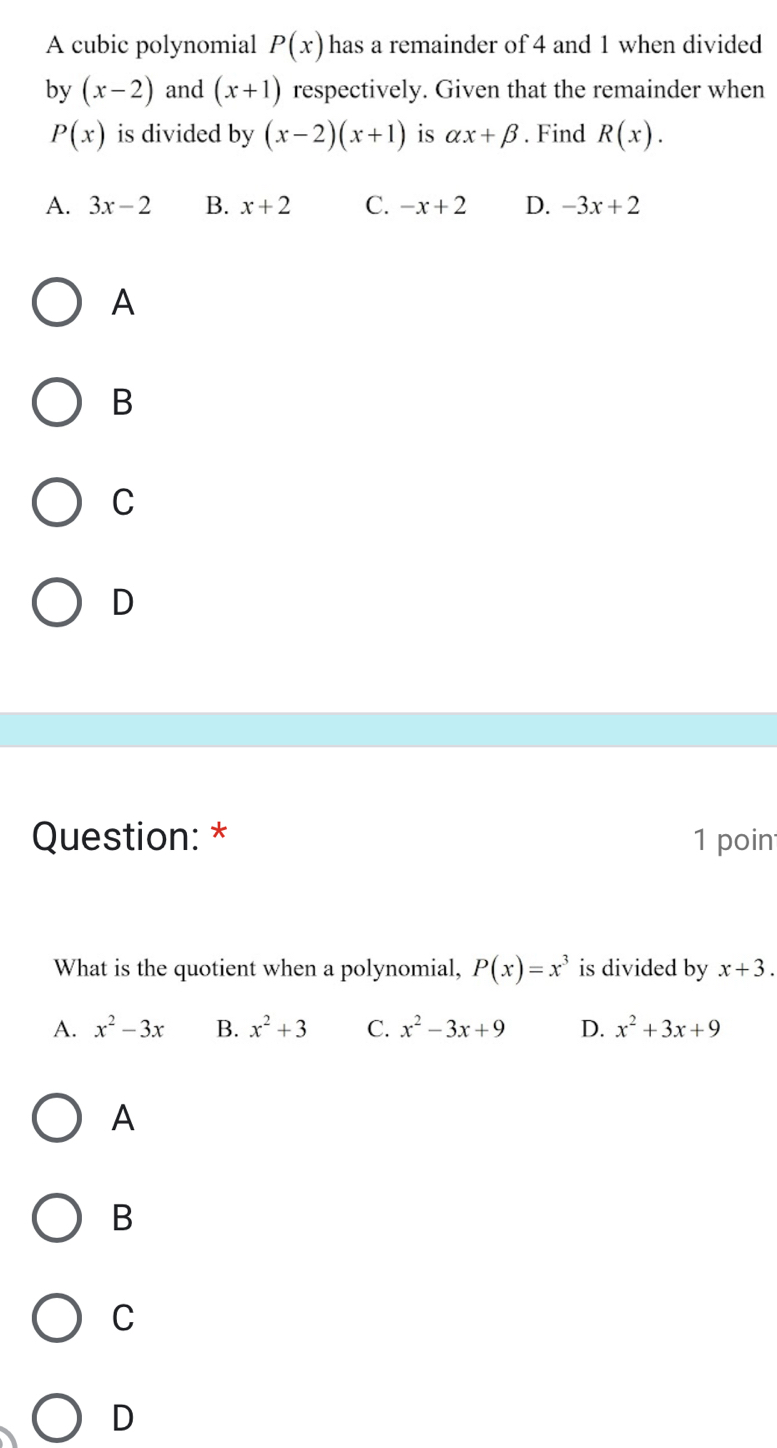Pick D for the quotient question

pyautogui.click(x=58, y=1417)
